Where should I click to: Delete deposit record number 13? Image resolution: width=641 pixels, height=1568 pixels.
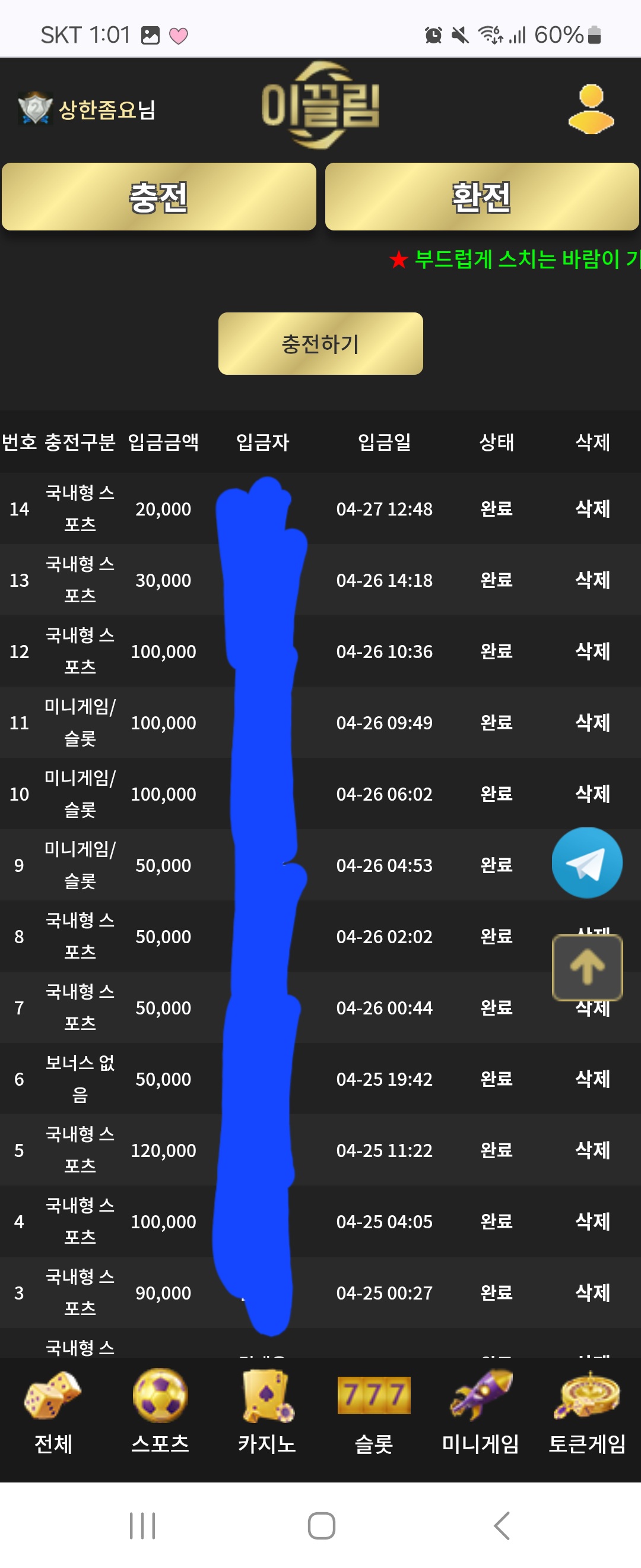coord(592,580)
